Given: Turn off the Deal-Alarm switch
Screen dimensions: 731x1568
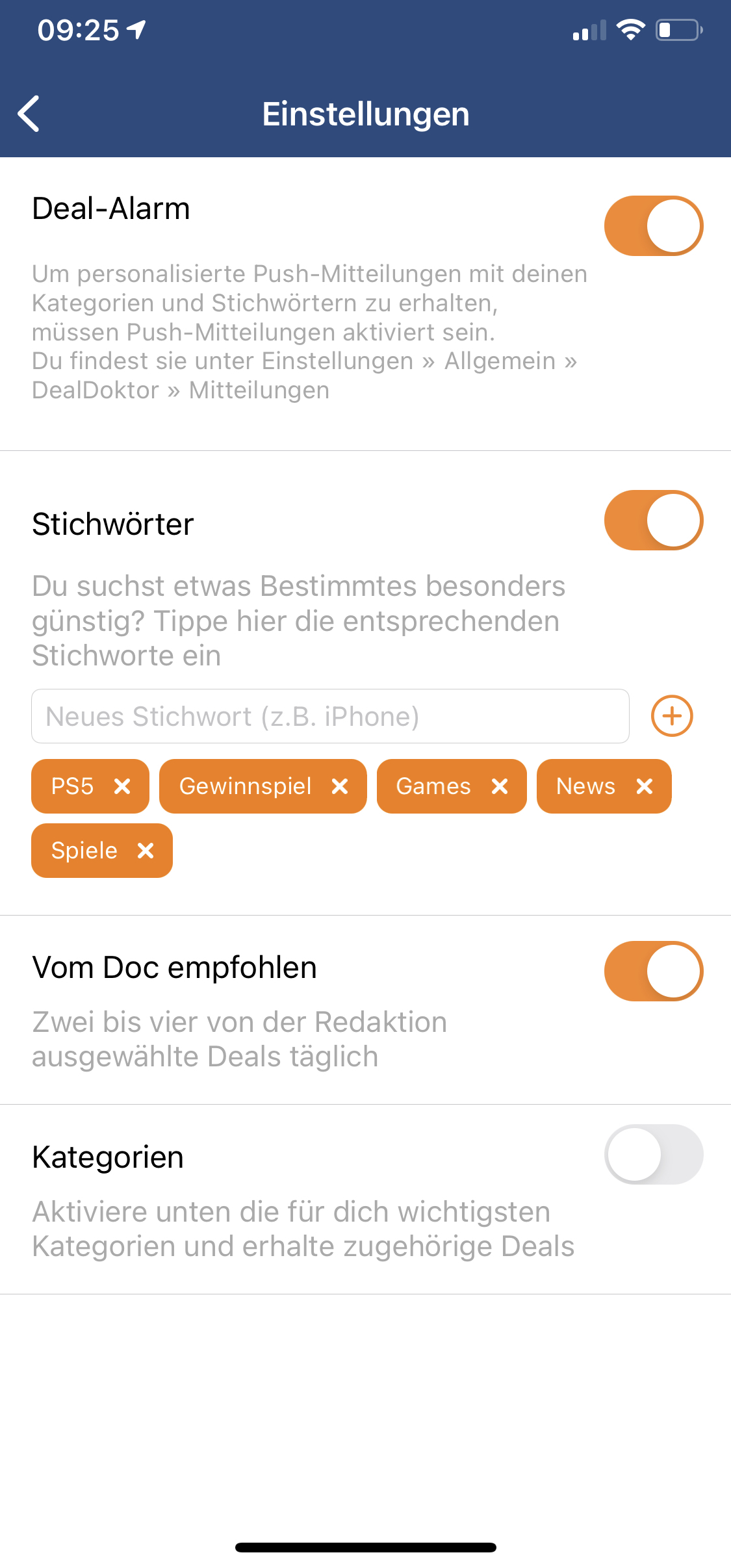Looking at the screenshot, I should click(x=654, y=225).
